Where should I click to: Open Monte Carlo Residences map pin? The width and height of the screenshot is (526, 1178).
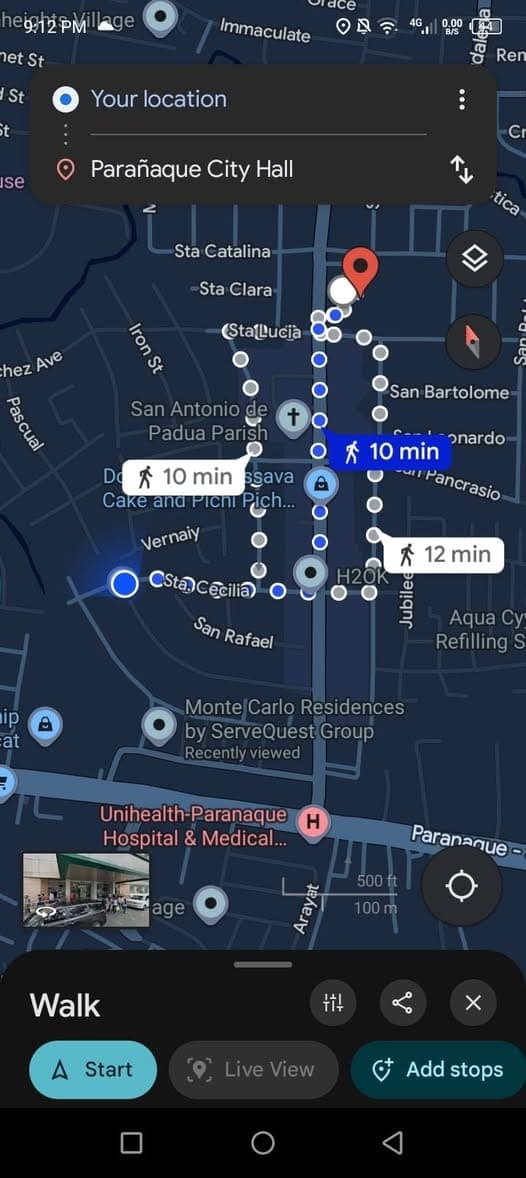click(x=159, y=726)
